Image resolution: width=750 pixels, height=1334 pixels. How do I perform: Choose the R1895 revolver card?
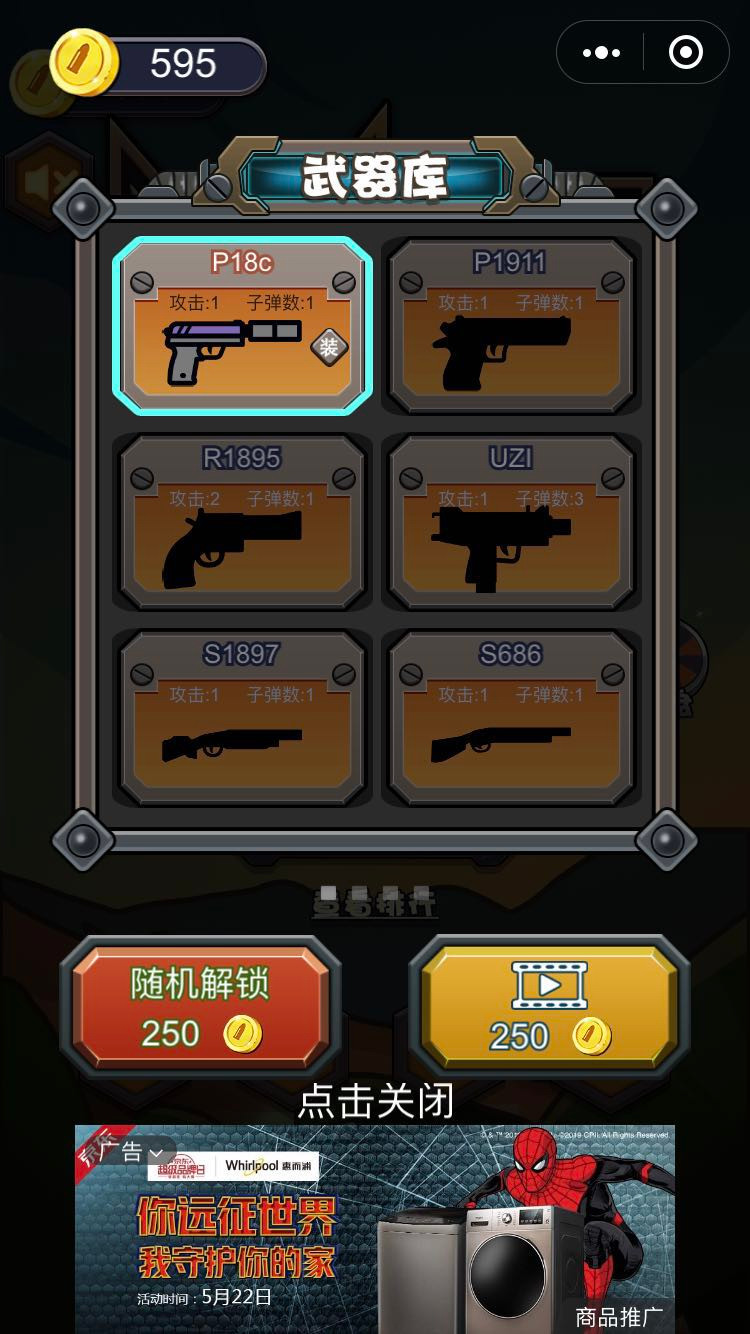pos(242,522)
